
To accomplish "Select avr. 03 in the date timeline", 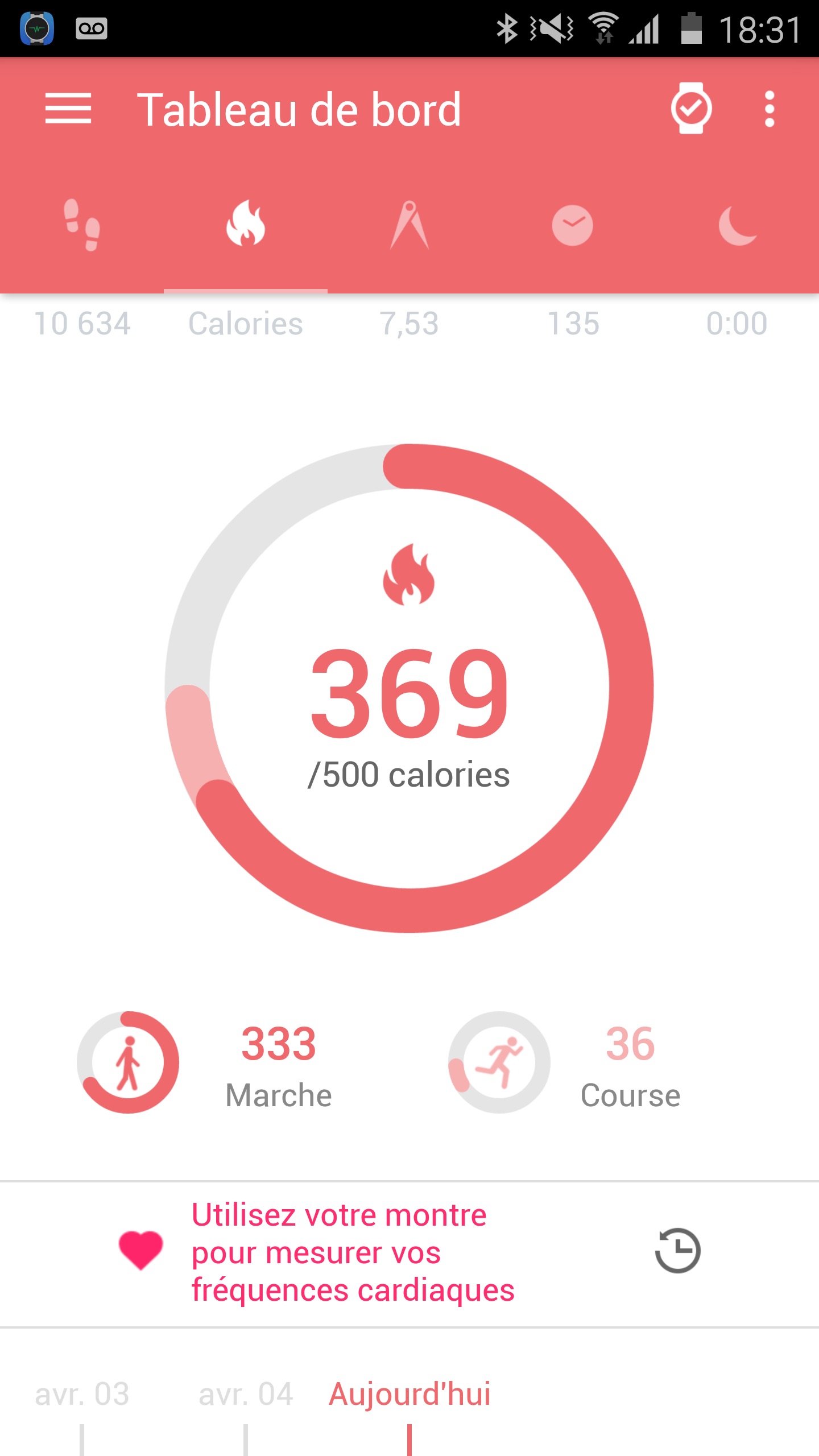I will (82, 1395).
